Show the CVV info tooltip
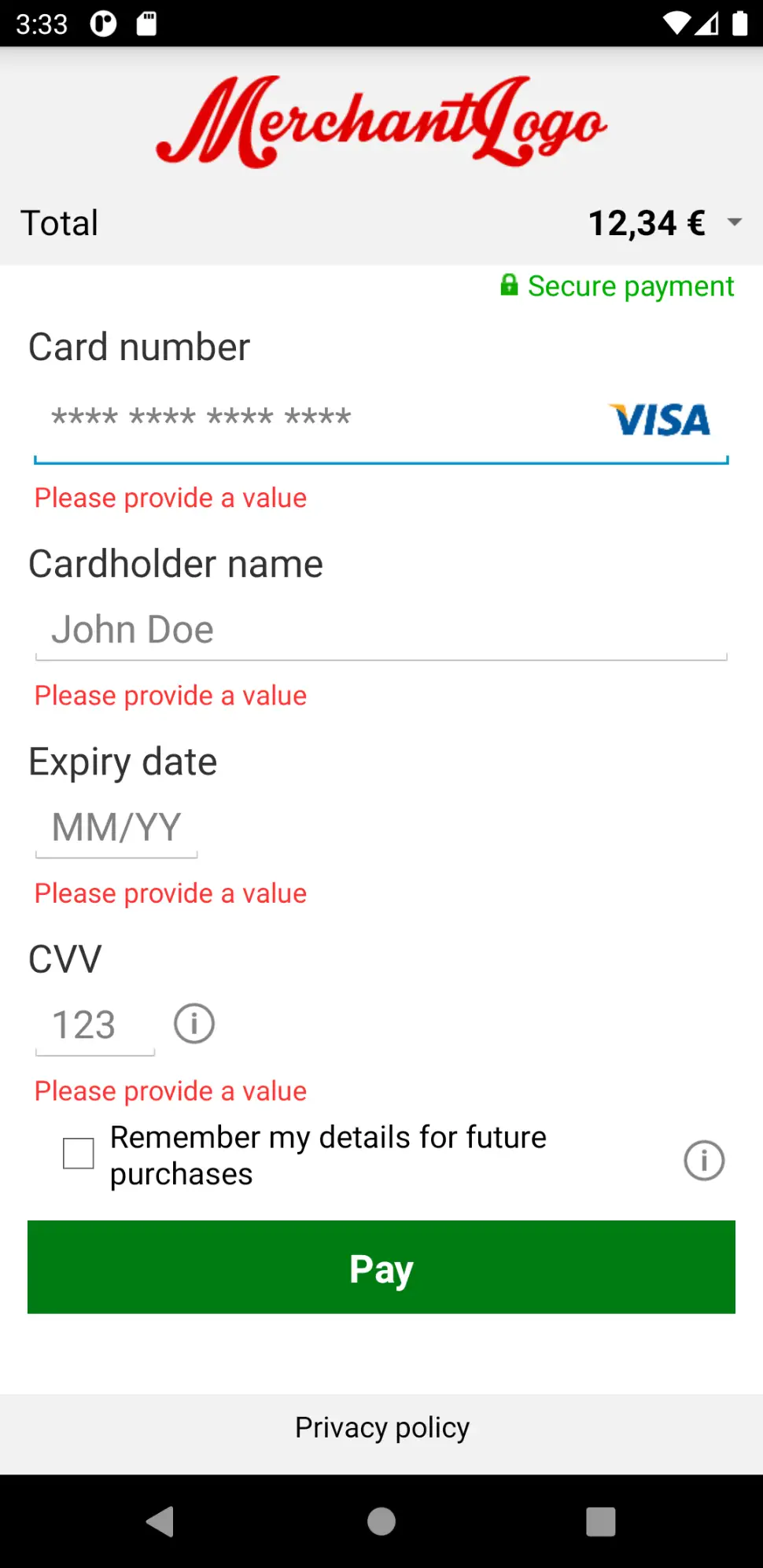The width and height of the screenshot is (763, 1568). [194, 1024]
